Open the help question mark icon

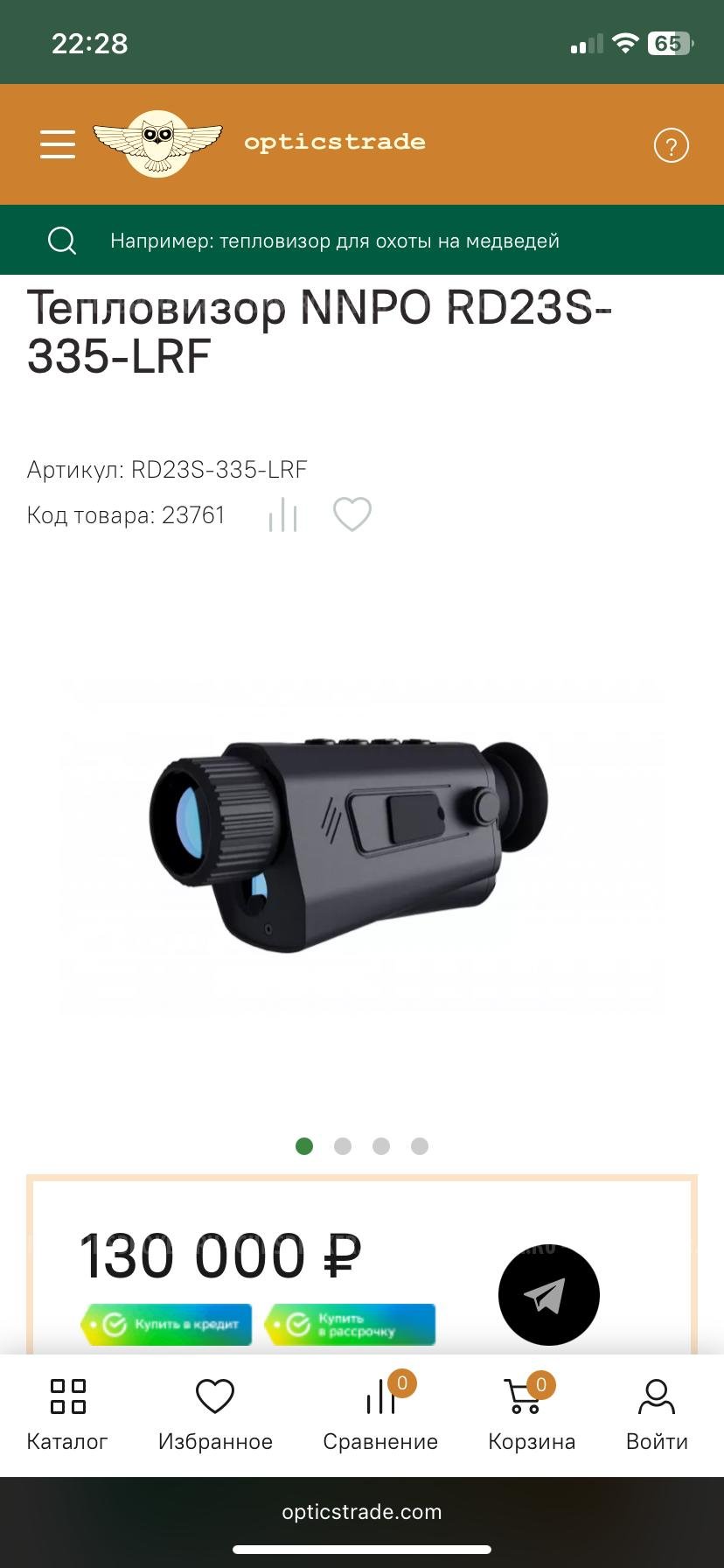pyautogui.click(x=671, y=144)
